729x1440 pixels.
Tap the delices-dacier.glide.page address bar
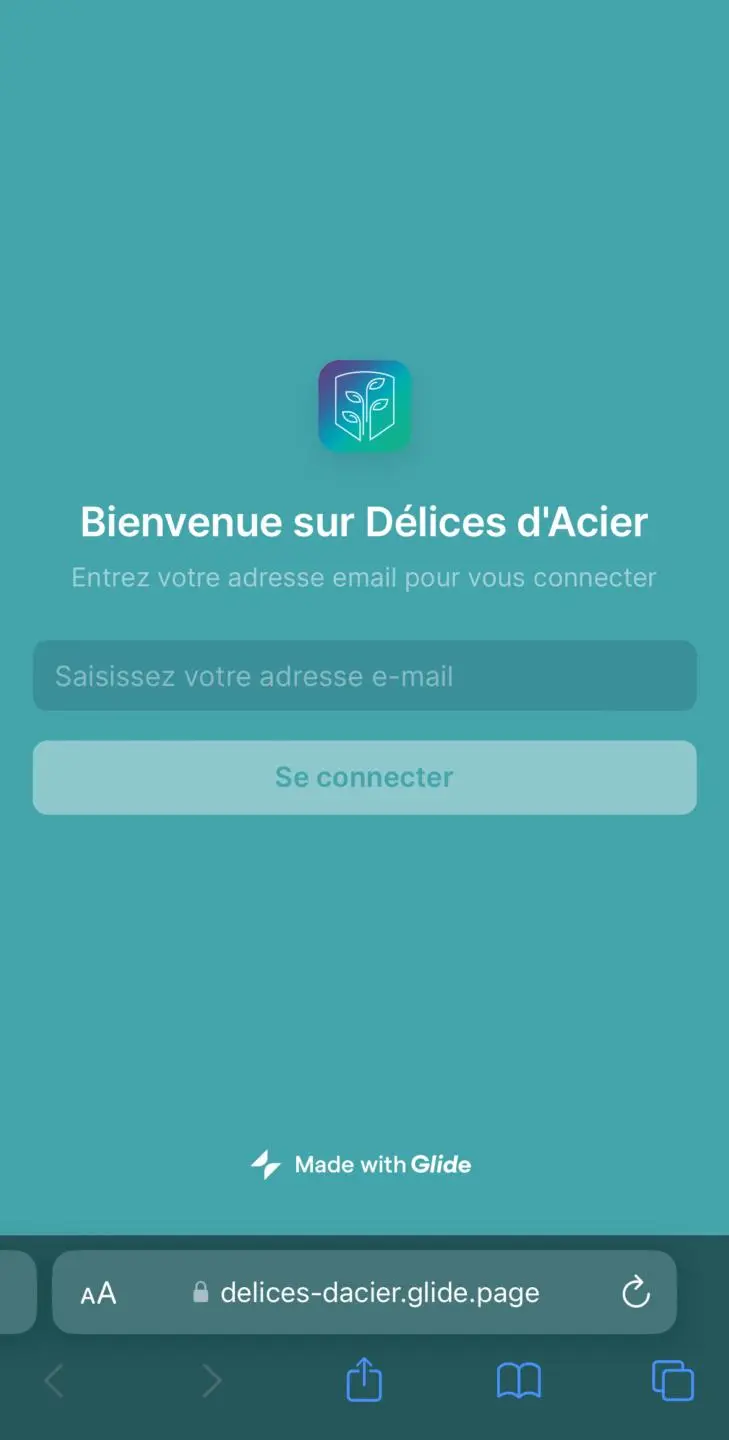point(365,1292)
